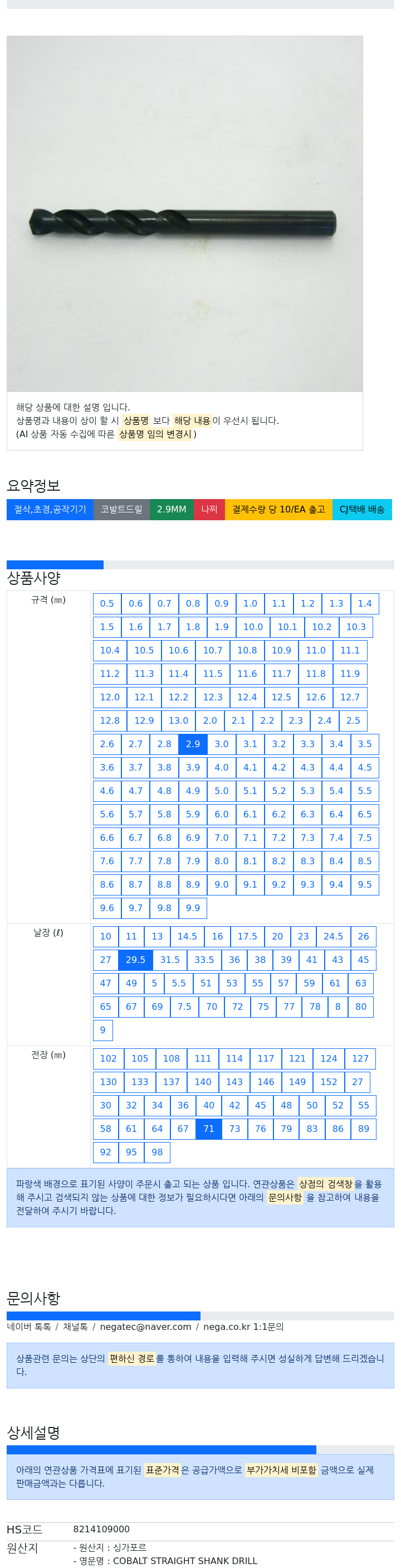Viewport: 401px width, 1568px height.
Task: Tap the highlighted 71 overall length
Action: coord(208,1129)
